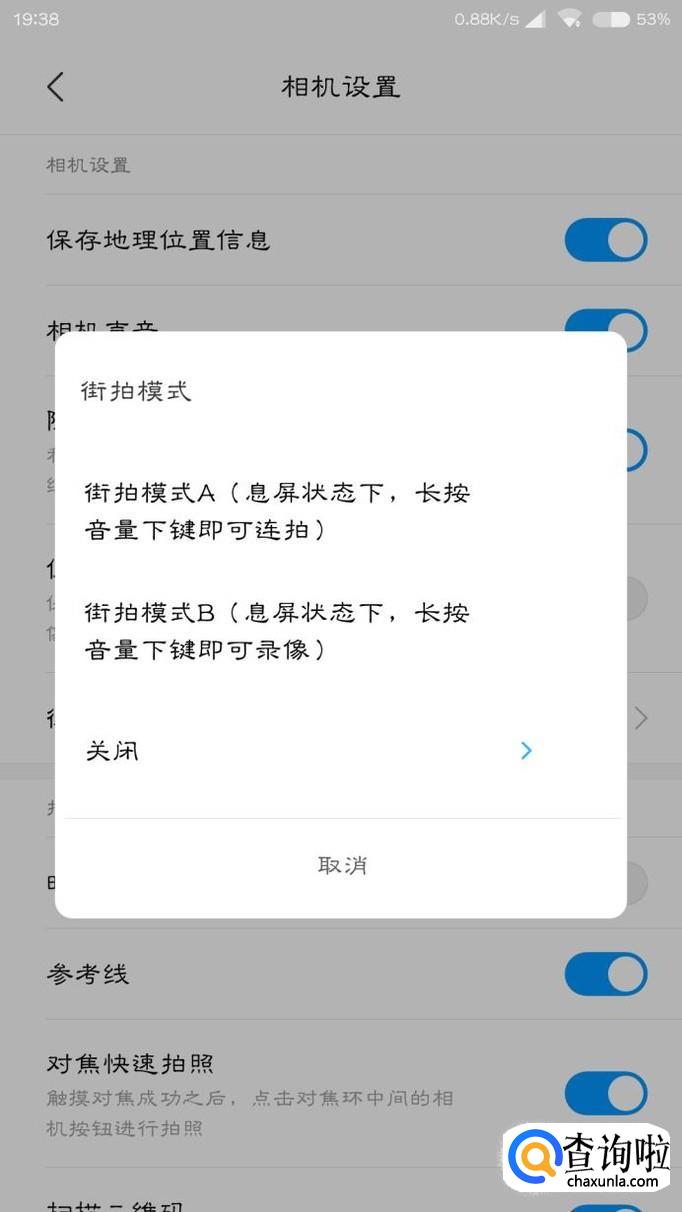
Task: Choose the 关闭 option in dialog
Action: click(x=340, y=750)
